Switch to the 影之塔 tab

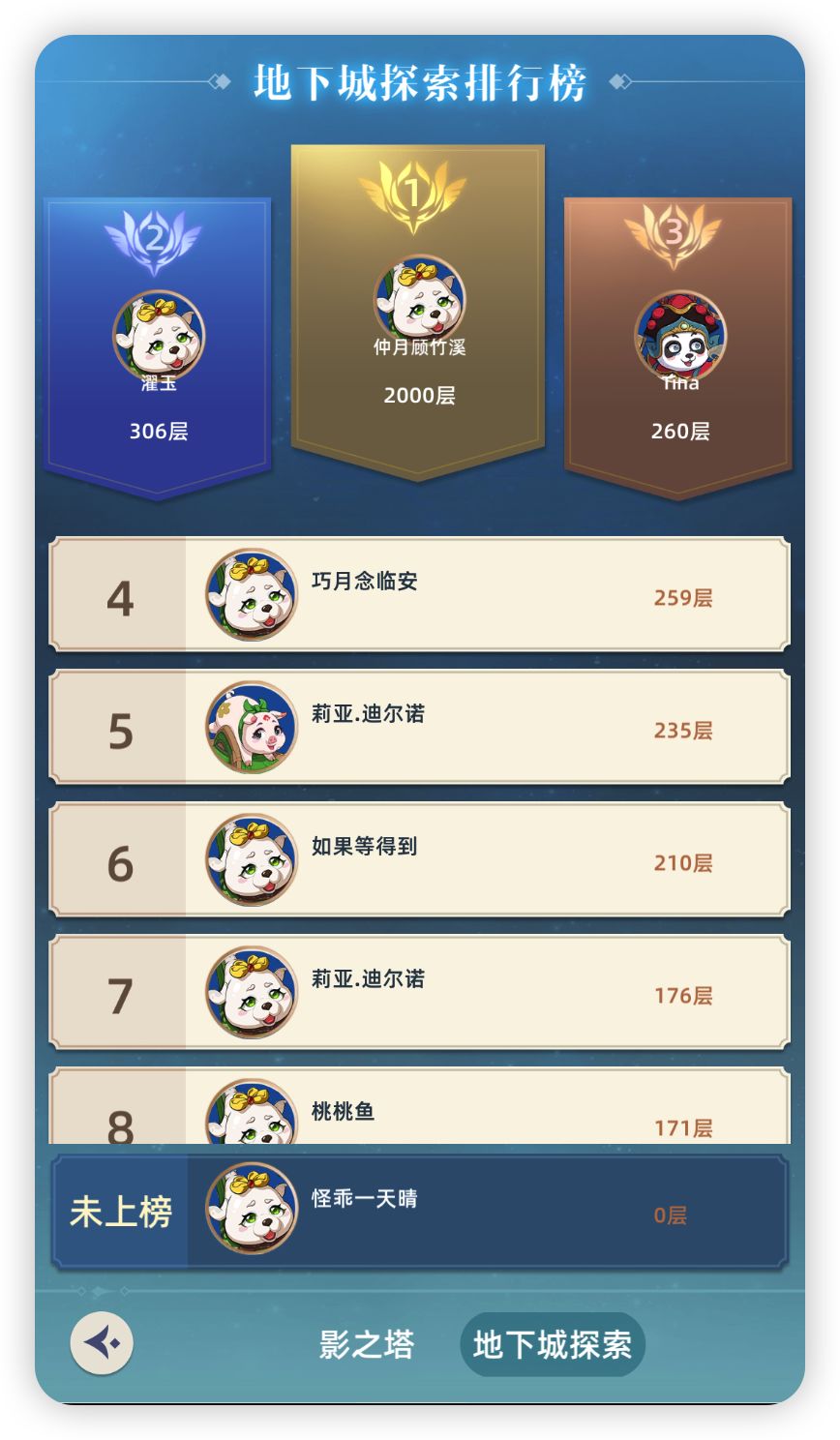(366, 1343)
